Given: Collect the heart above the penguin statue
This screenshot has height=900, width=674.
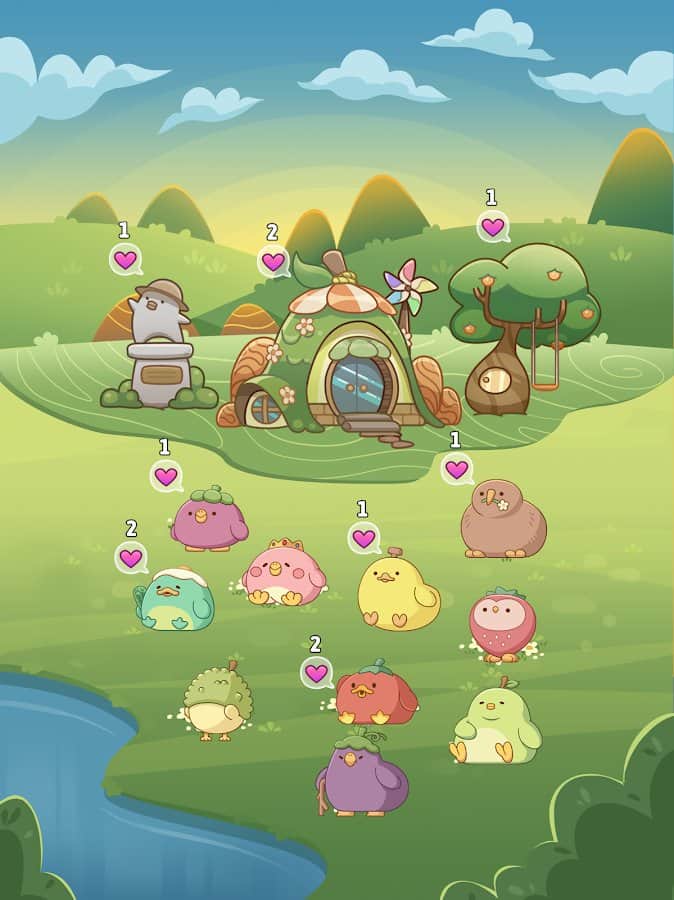Looking at the screenshot, I should coord(125,260).
